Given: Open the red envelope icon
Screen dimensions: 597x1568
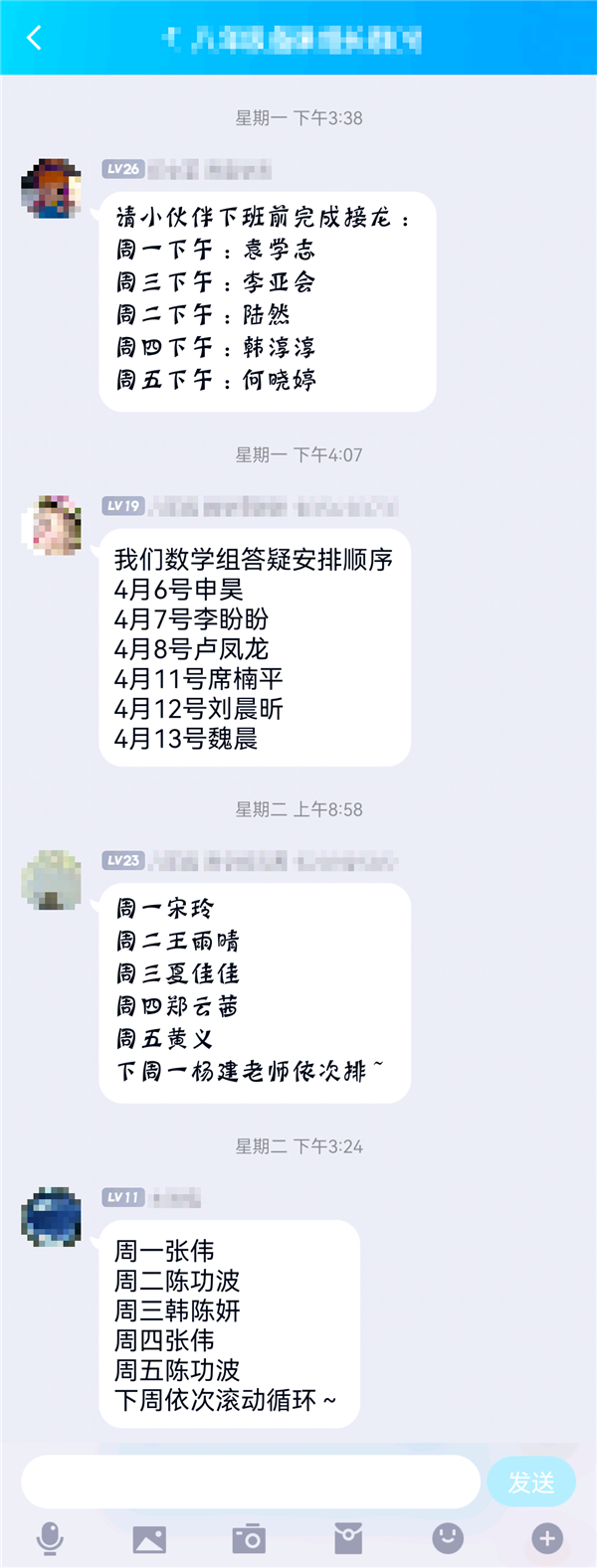Looking at the screenshot, I should pos(348,1539).
